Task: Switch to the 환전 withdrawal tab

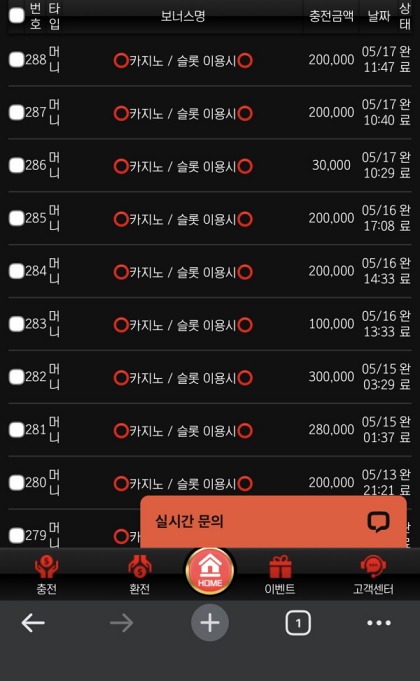Action: [139, 575]
